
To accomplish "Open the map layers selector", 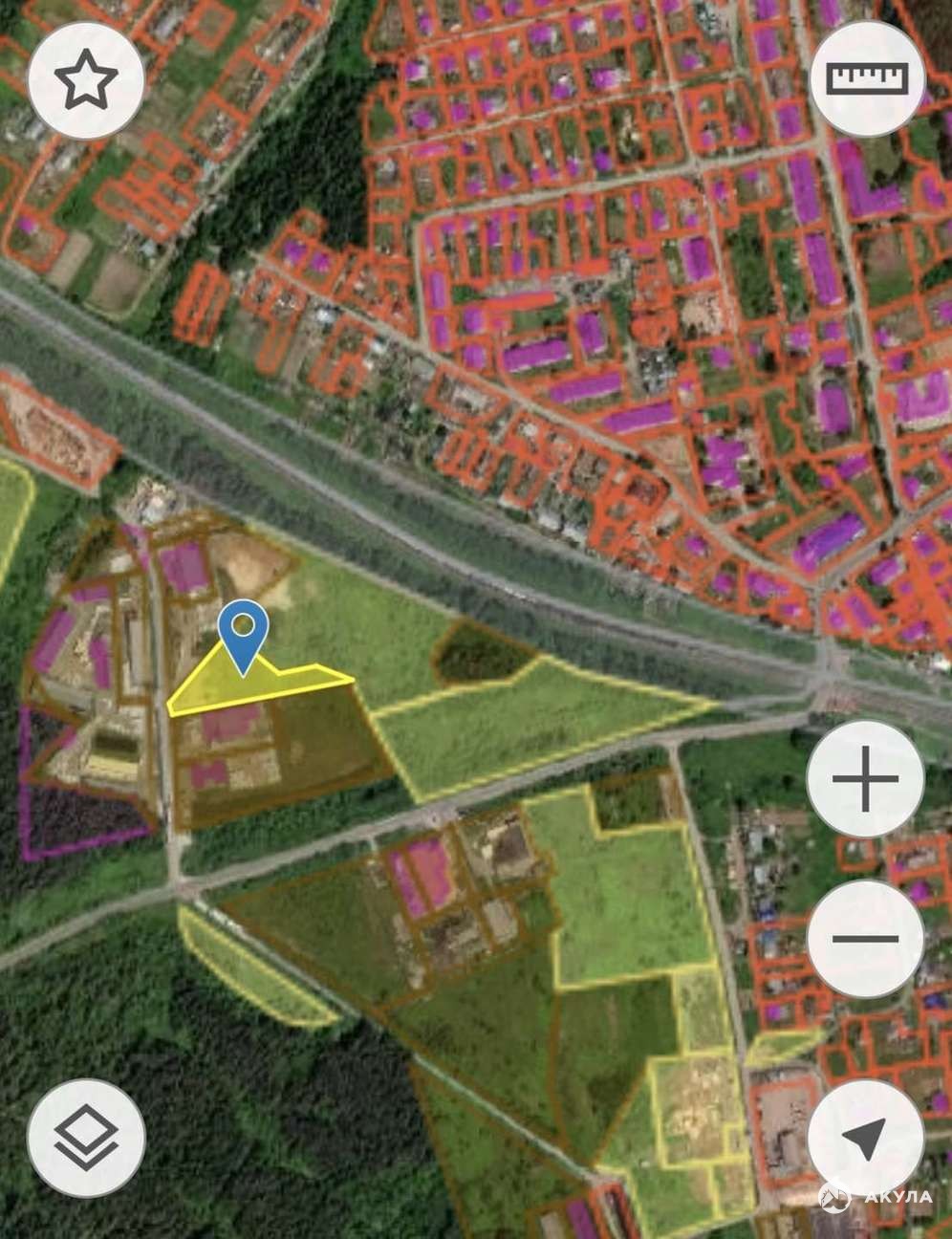I will click(86, 1138).
